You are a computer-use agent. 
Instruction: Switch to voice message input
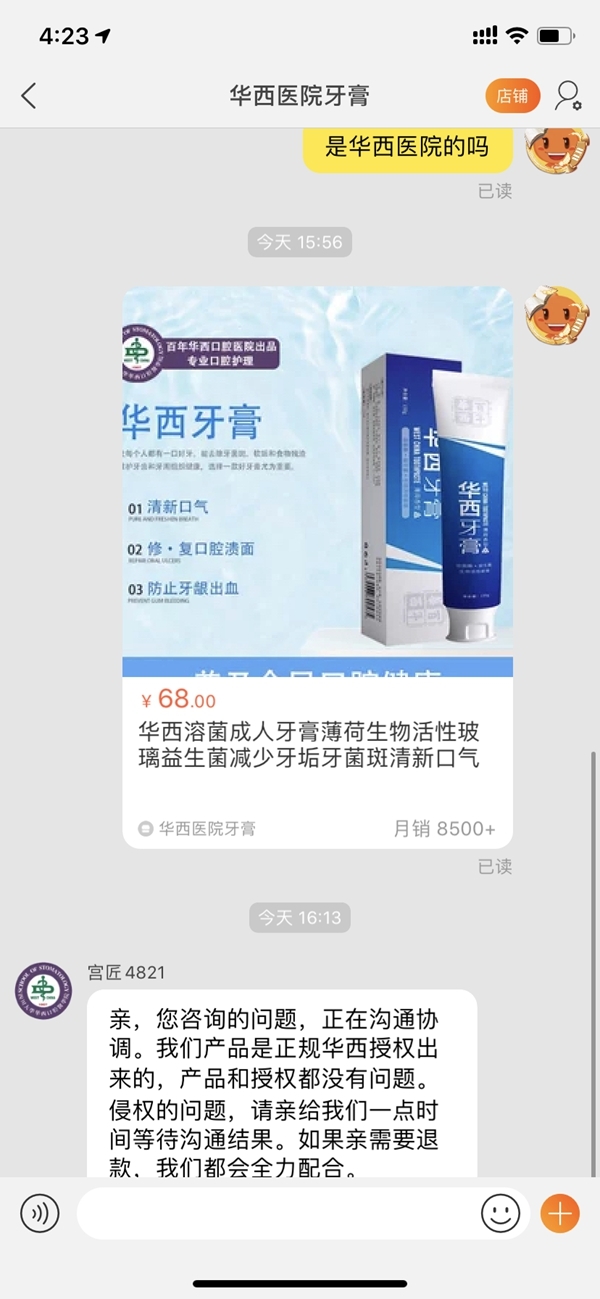click(x=40, y=1214)
